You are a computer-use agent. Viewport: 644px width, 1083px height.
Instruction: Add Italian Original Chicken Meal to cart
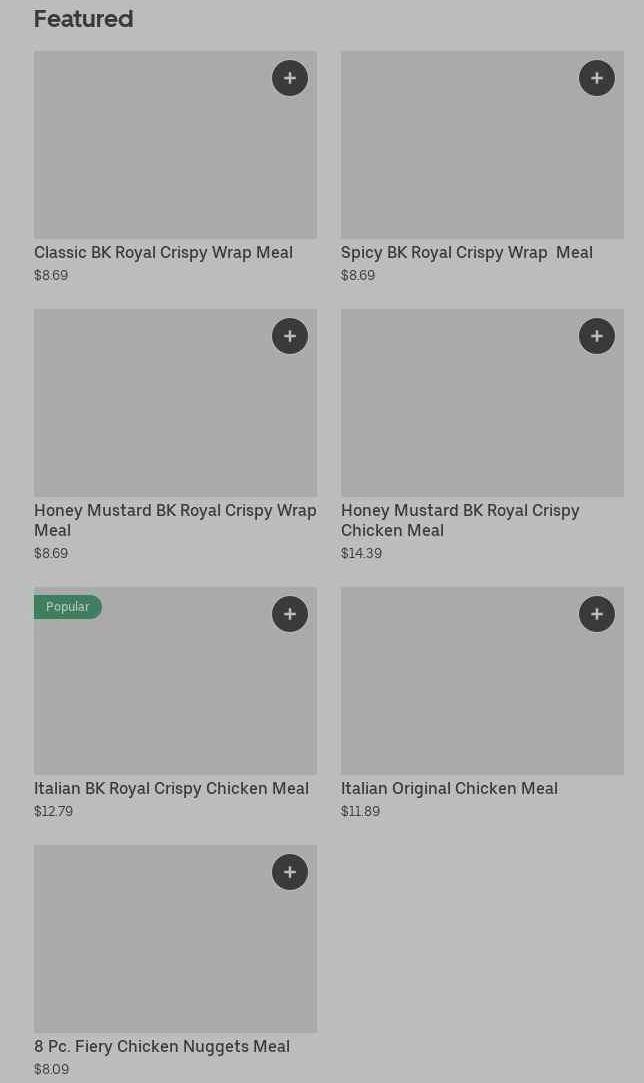click(597, 614)
